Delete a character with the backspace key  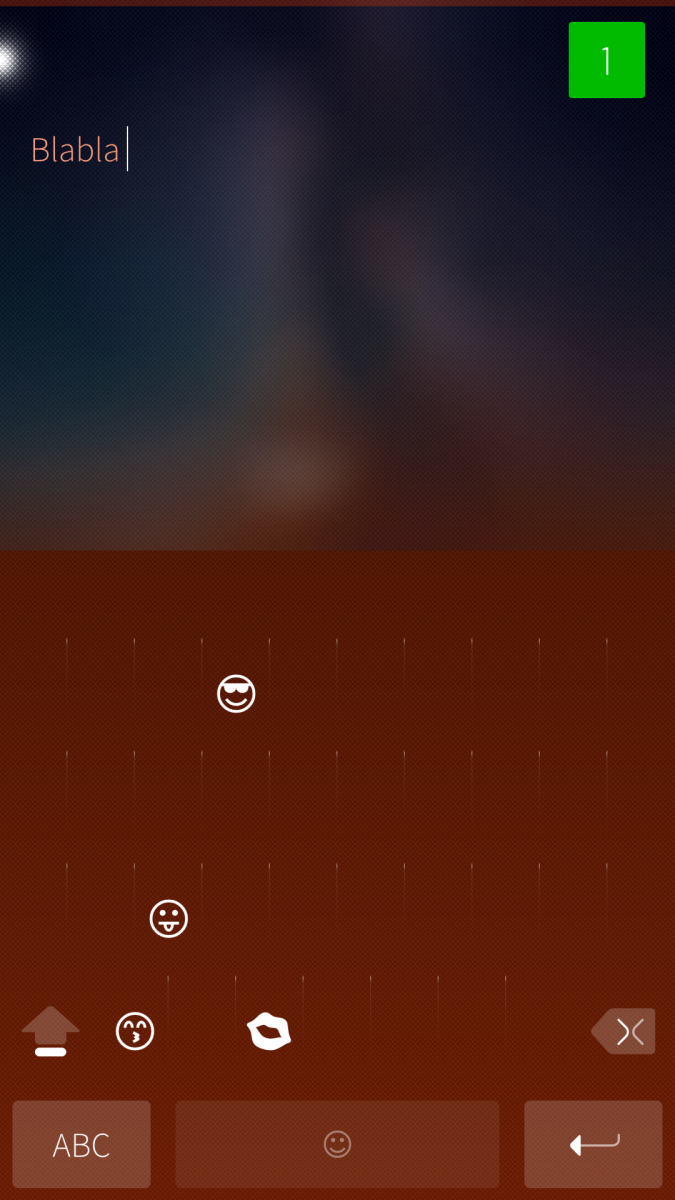tap(624, 1031)
